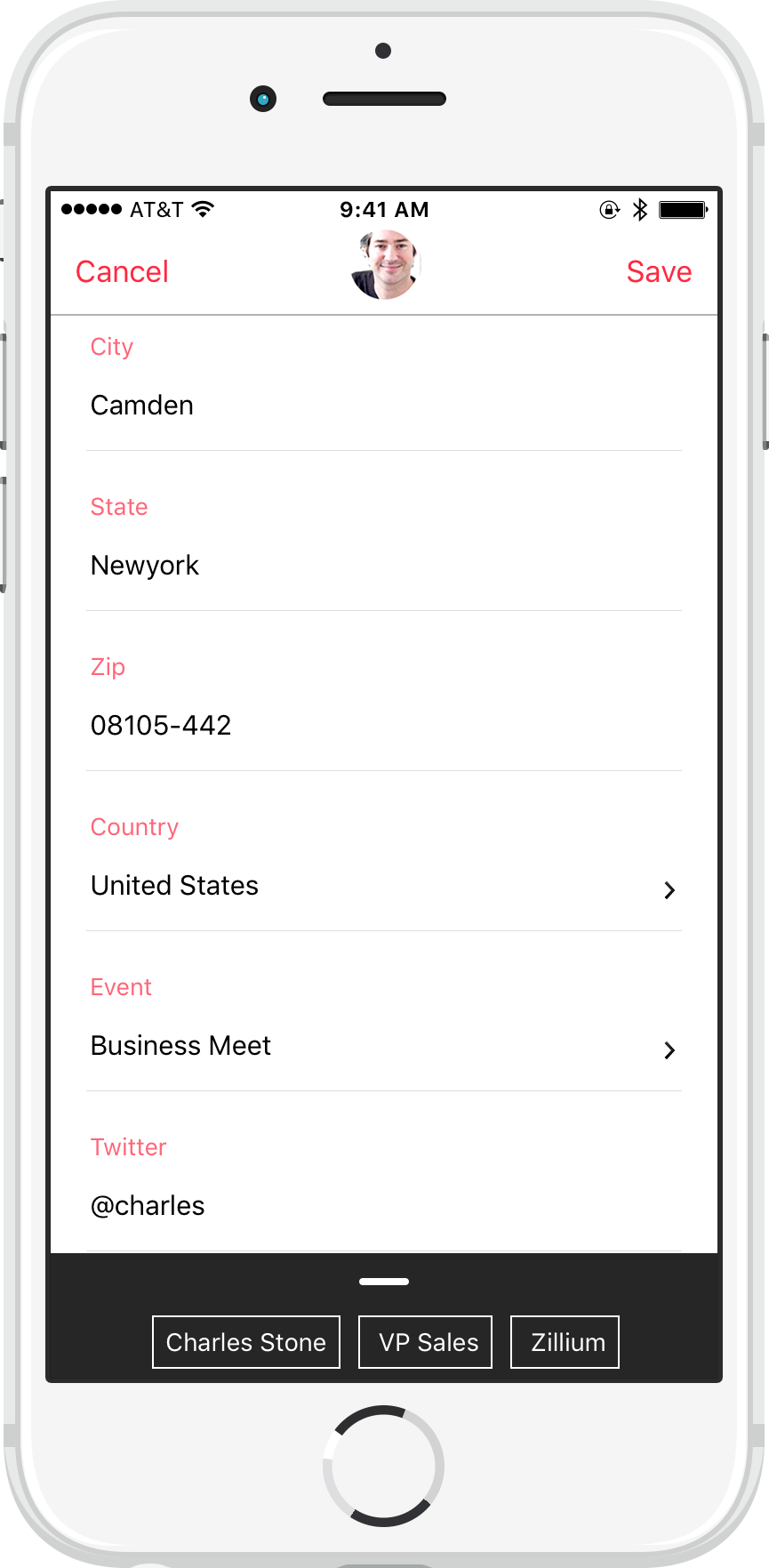Tap the contact profile photo
Viewport: 769px width, 1568px height.
coord(385,265)
